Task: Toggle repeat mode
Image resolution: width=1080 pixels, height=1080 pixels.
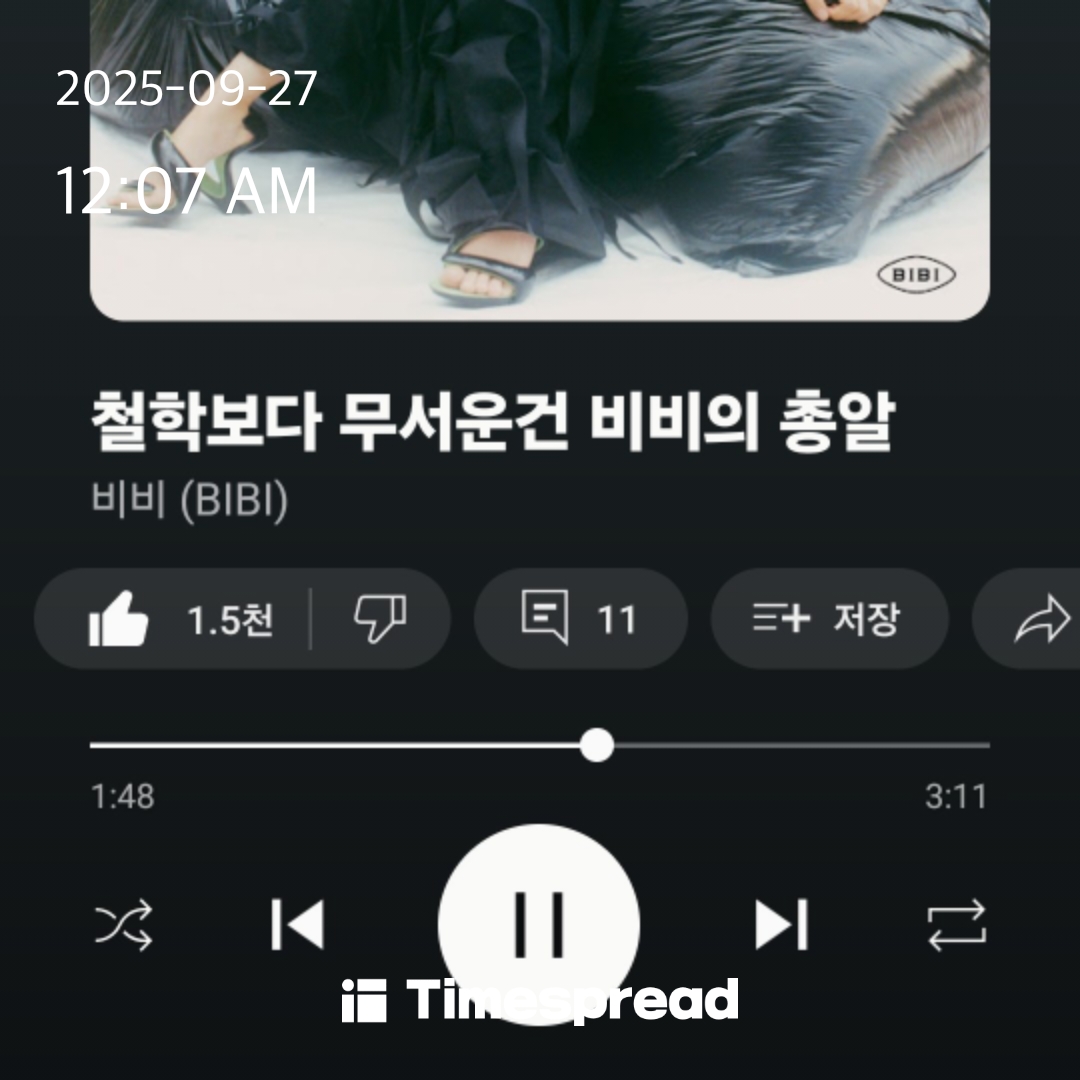Action: [x=956, y=925]
